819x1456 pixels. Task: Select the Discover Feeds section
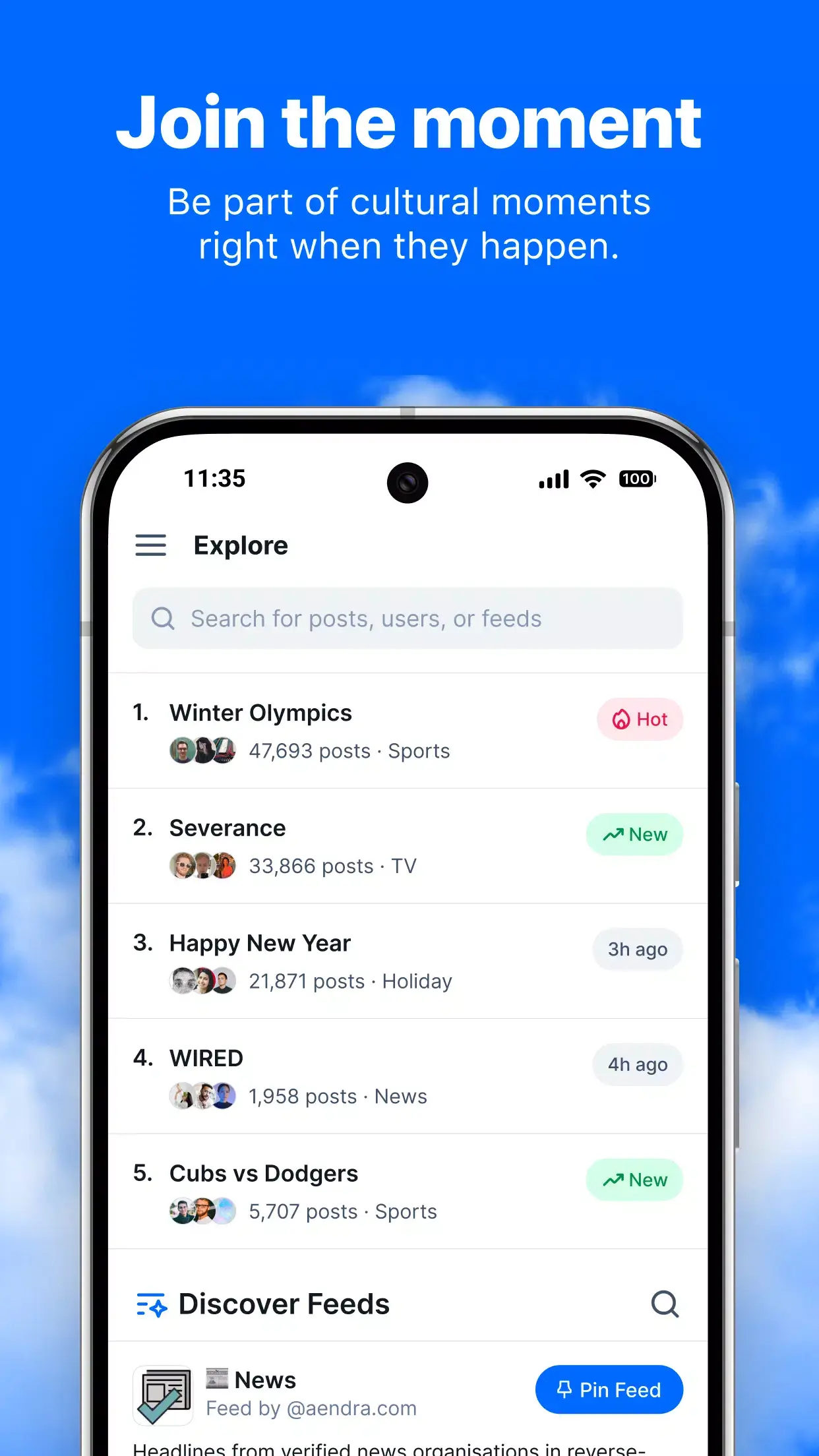[x=284, y=1304]
